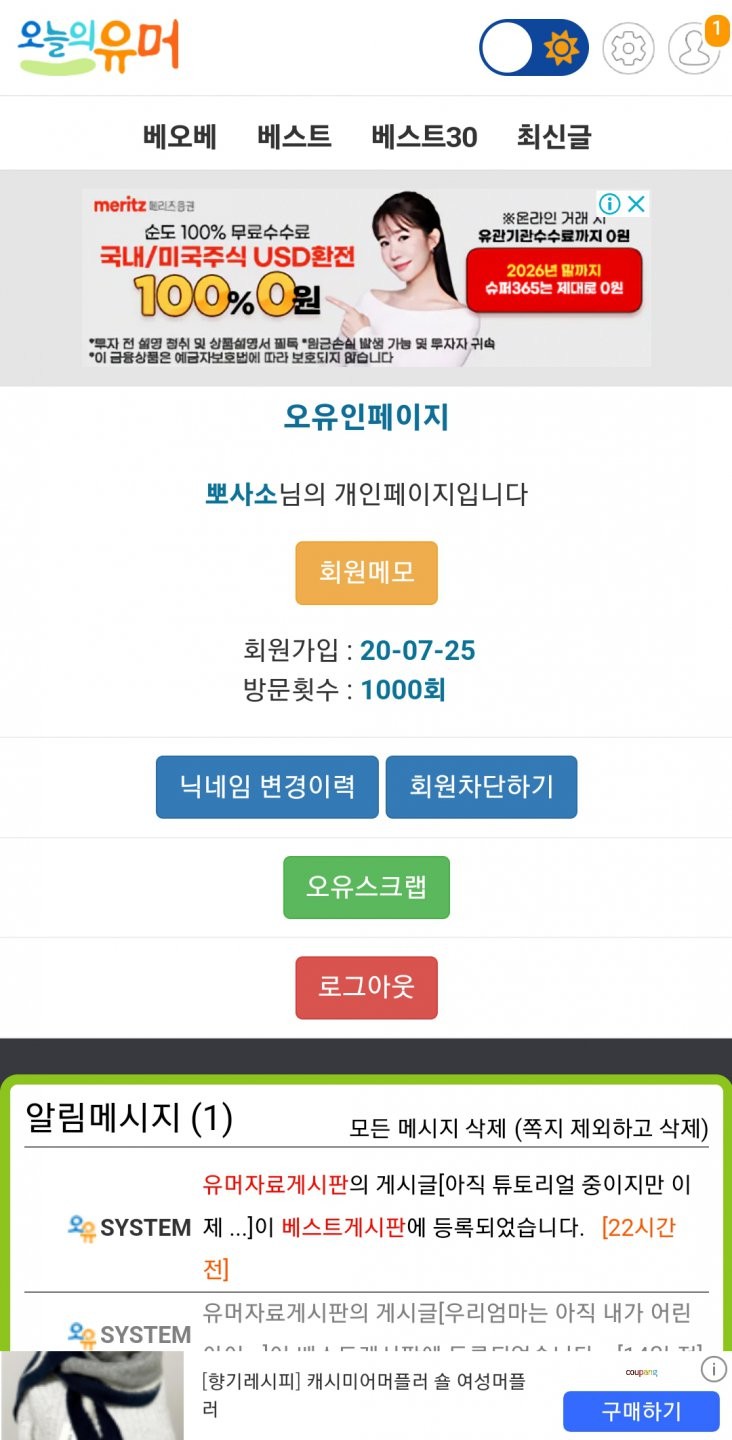Select the 최신글 tab
Image resolution: width=732 pixels, height=1440 pixels.
554,136
